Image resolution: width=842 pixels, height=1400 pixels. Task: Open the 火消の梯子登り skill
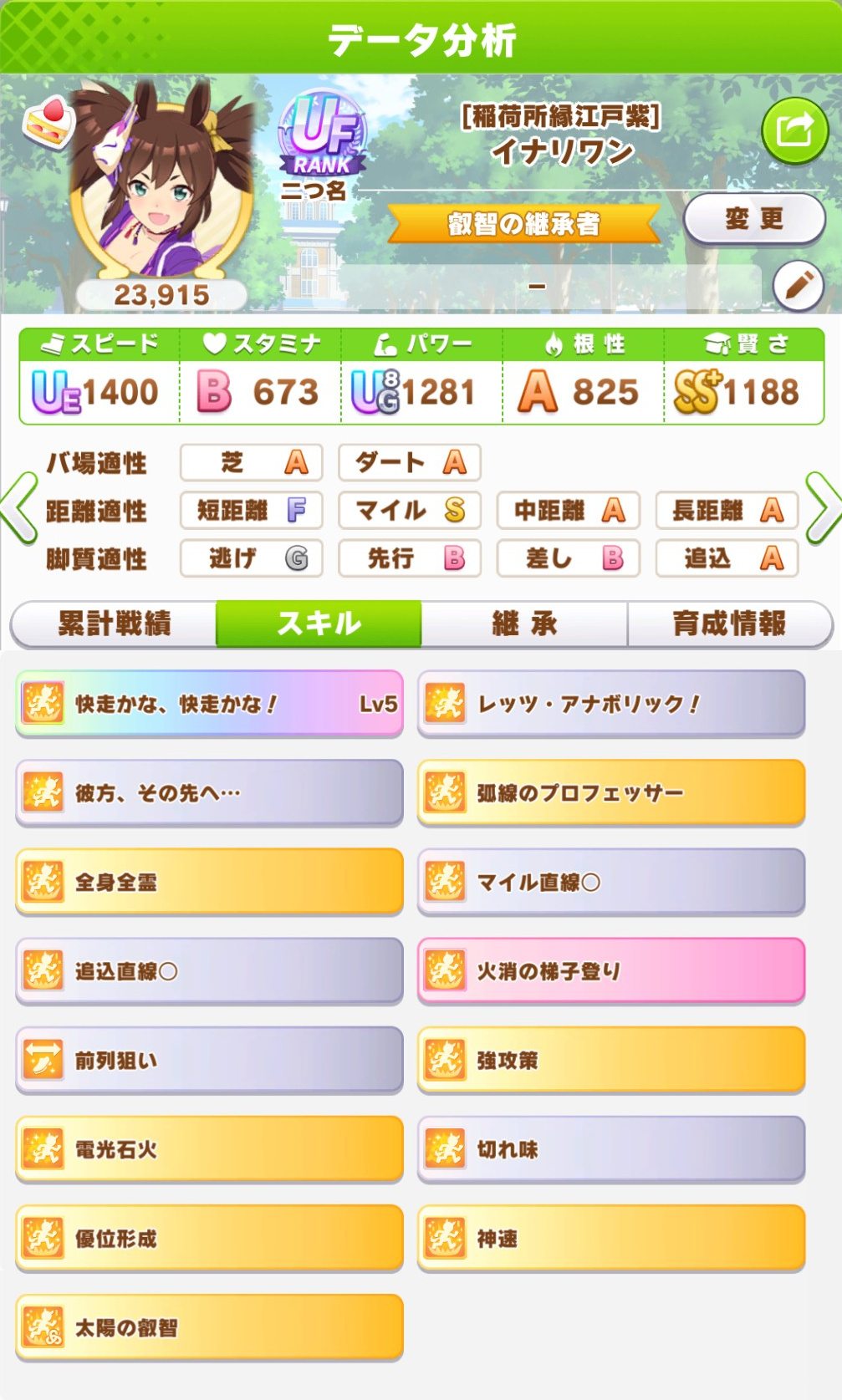611,971
